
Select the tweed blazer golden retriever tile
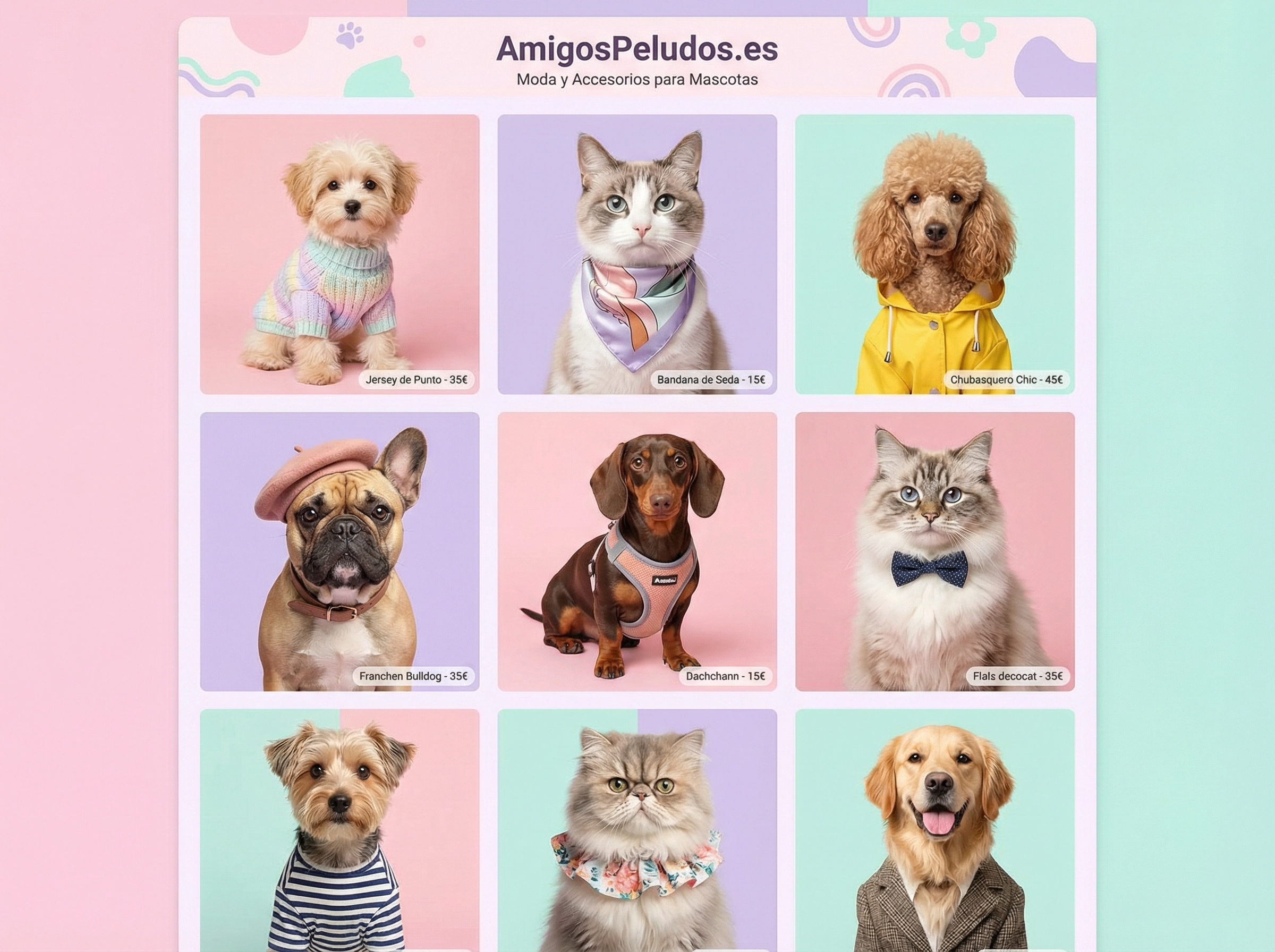click(x=934, y=830)
